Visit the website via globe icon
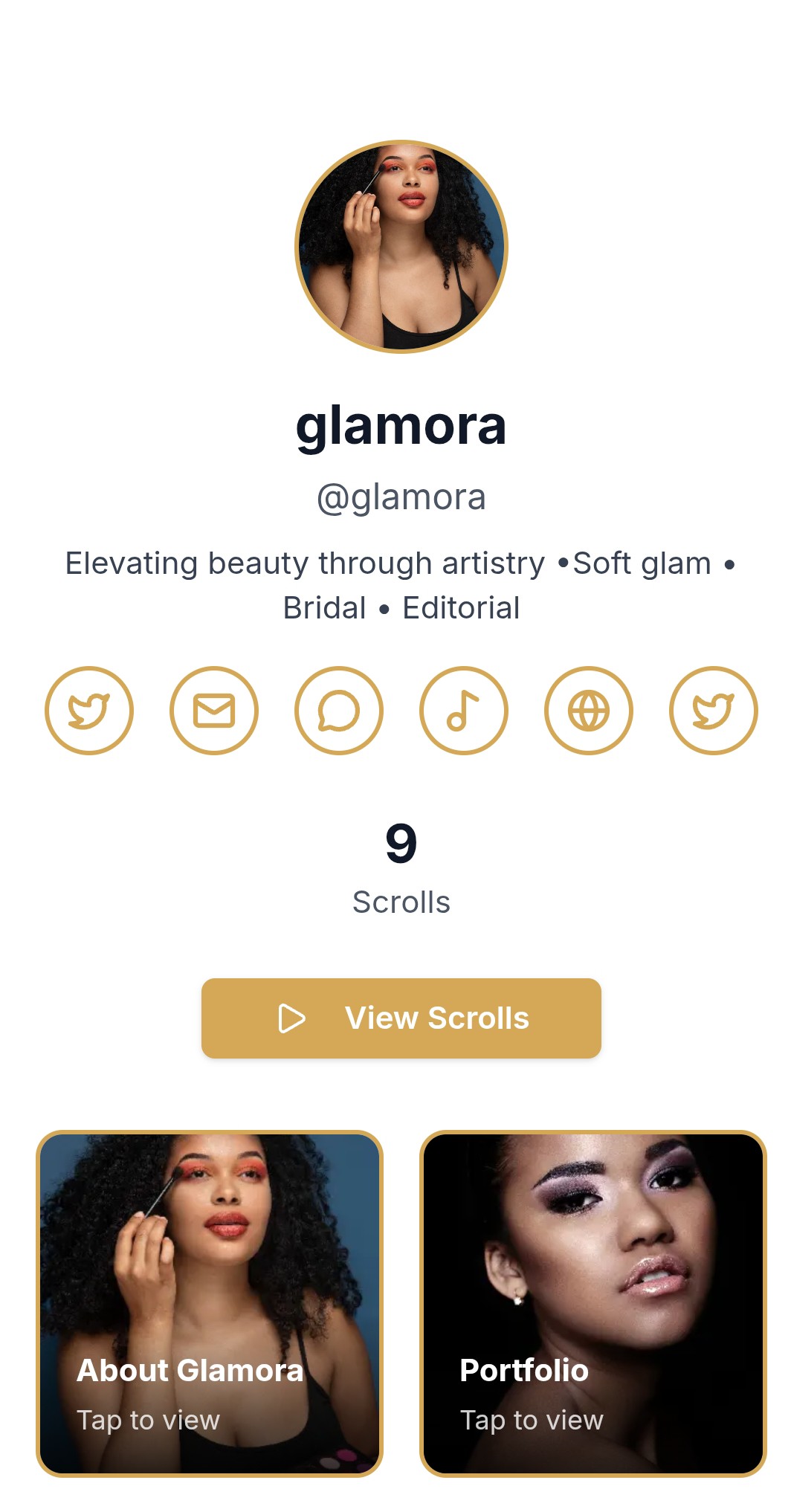Viewport: 791px width, 1512px height. (589, 711)
